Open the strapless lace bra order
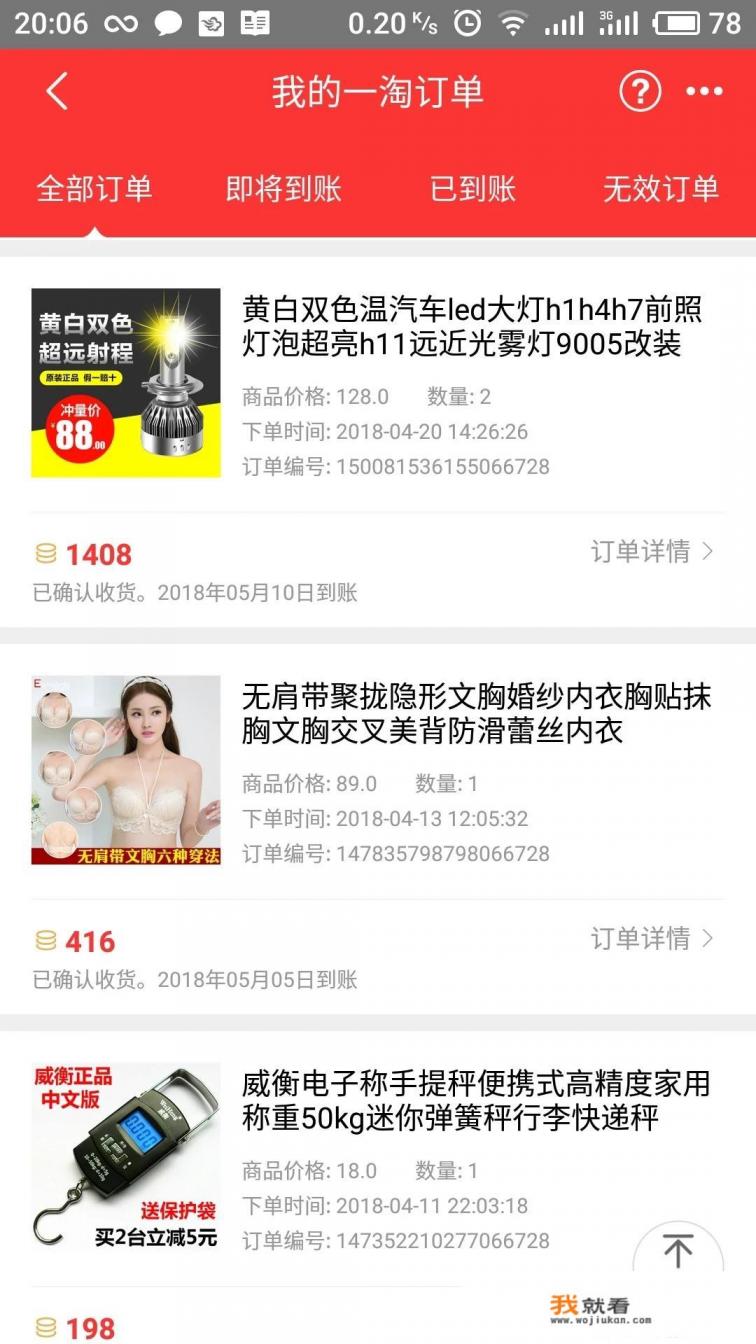Screen dimensions: 756x1344 click(x=475, y=714)
